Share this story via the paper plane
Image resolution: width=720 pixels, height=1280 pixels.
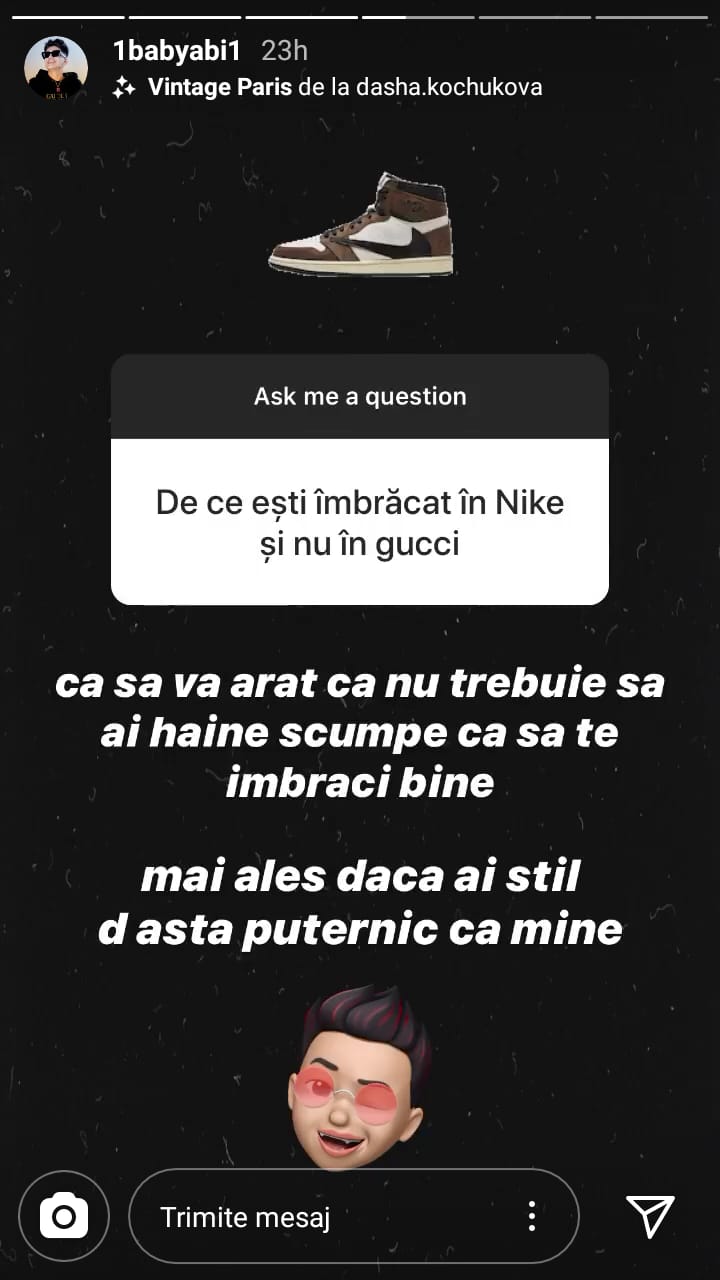pyautogui.click(x=650, y=1216)
